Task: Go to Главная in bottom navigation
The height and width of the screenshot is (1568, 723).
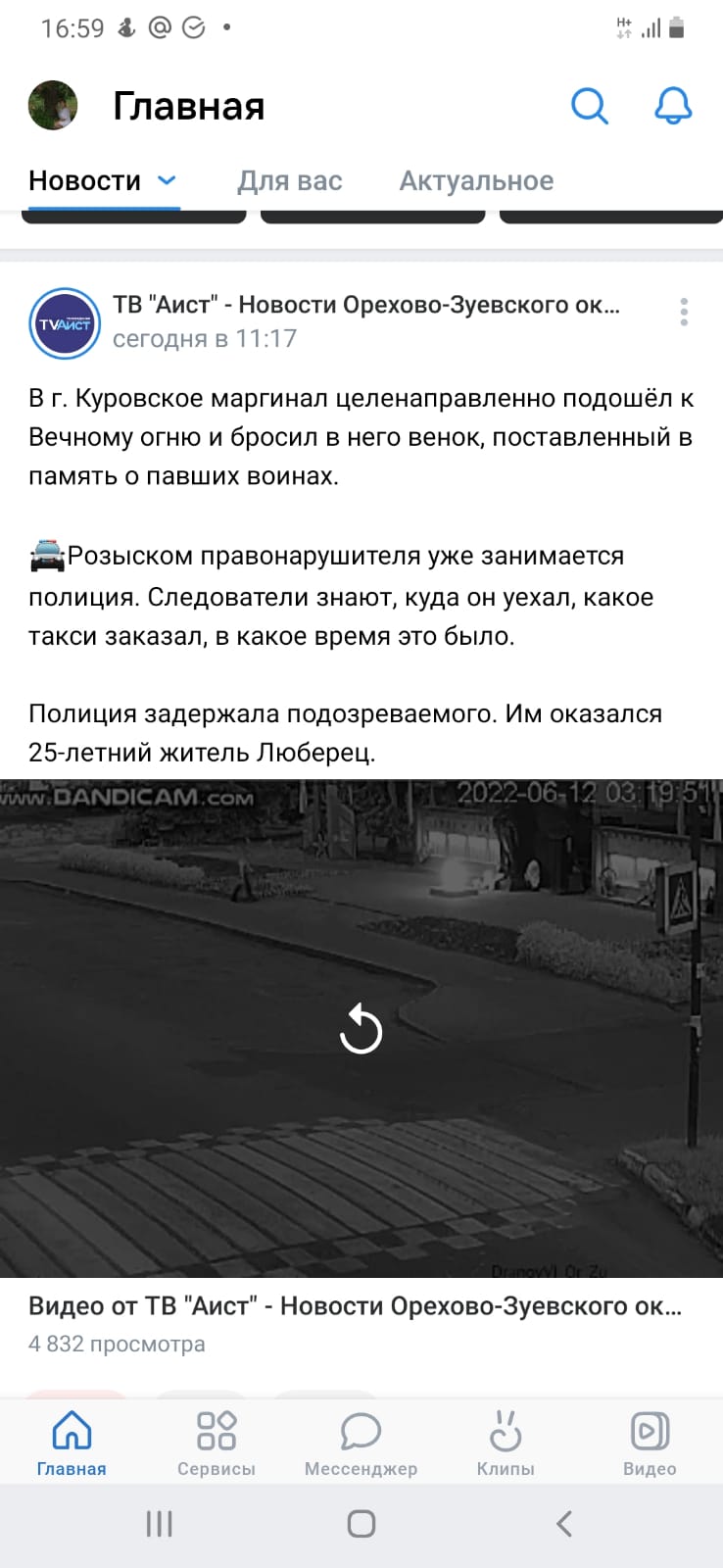Action: tap(72, 1442)
